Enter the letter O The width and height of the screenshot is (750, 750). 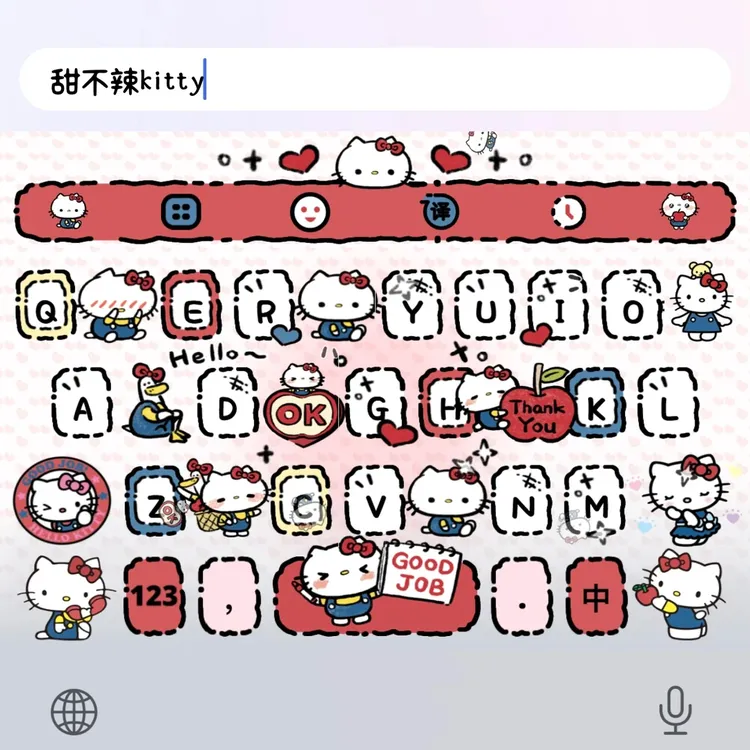[x=632, y=305]
